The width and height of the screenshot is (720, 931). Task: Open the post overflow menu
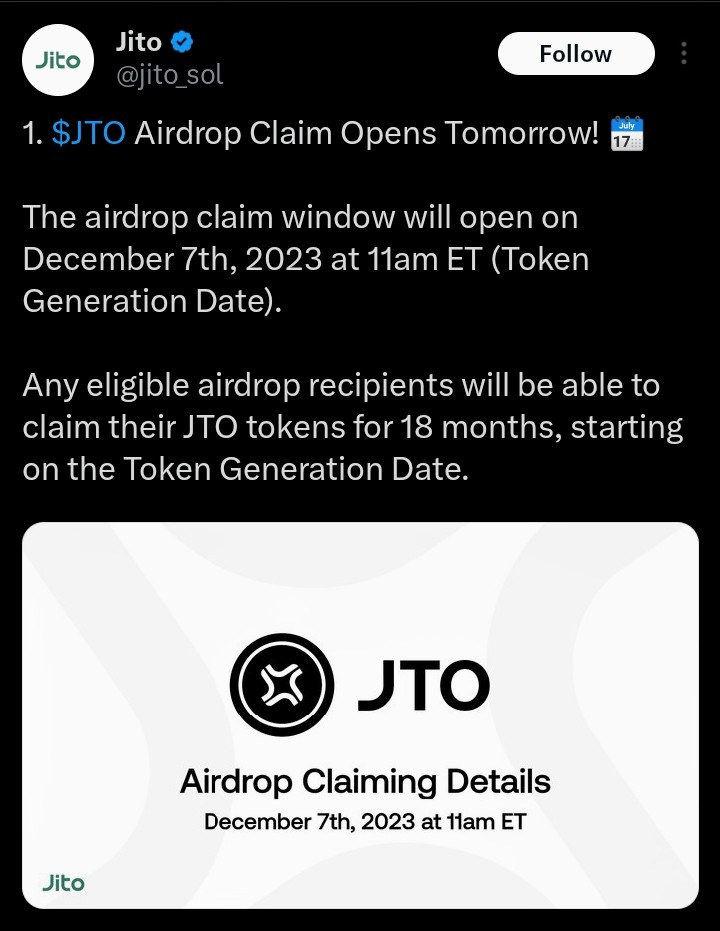684,54
